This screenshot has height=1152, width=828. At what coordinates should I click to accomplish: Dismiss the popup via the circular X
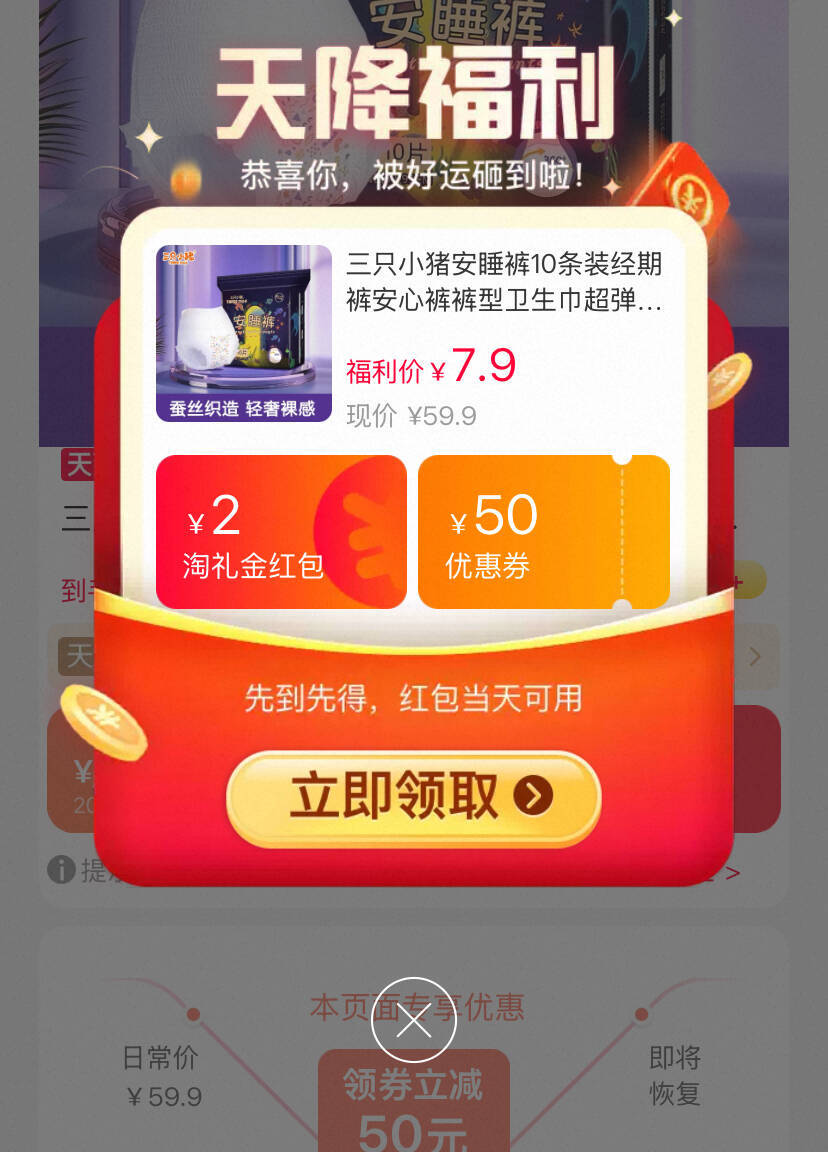click(413, 1019)
